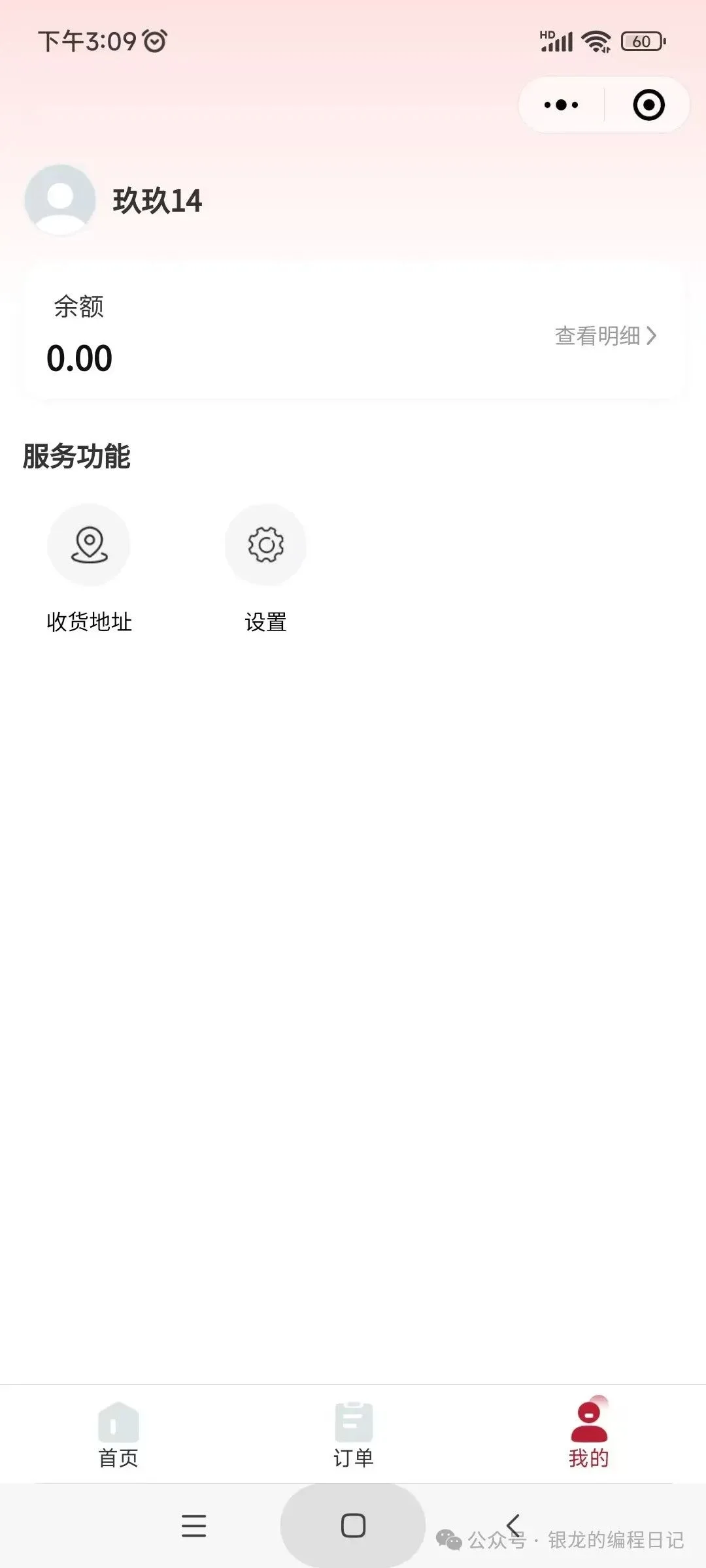Go to the system home screen
This screenshot has width=706, height=1568.
click(353, 1526)
